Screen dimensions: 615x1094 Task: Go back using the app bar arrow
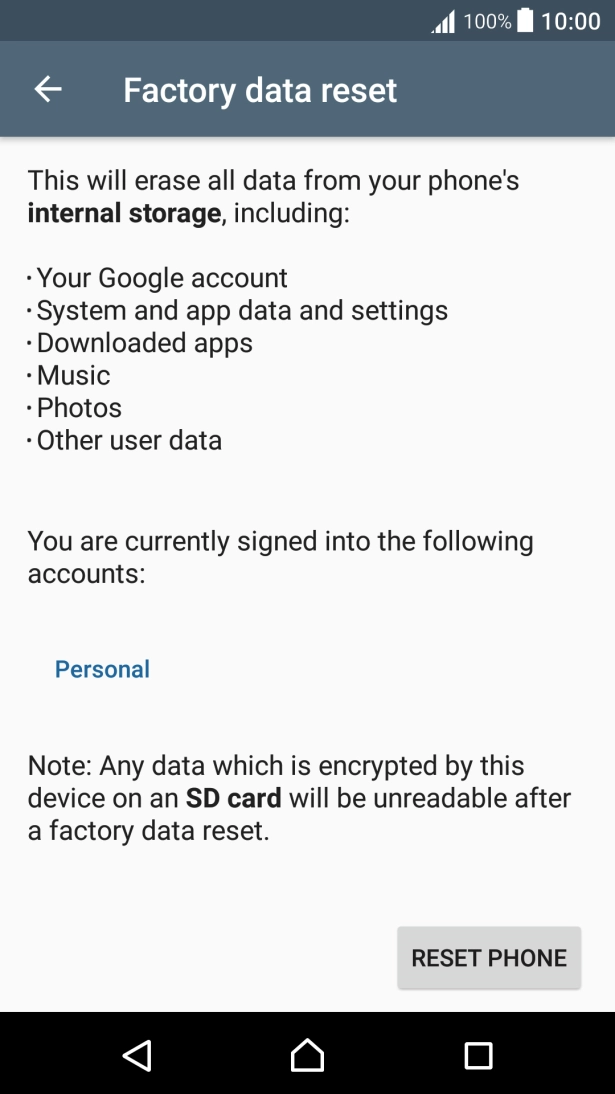click(48, 90)
